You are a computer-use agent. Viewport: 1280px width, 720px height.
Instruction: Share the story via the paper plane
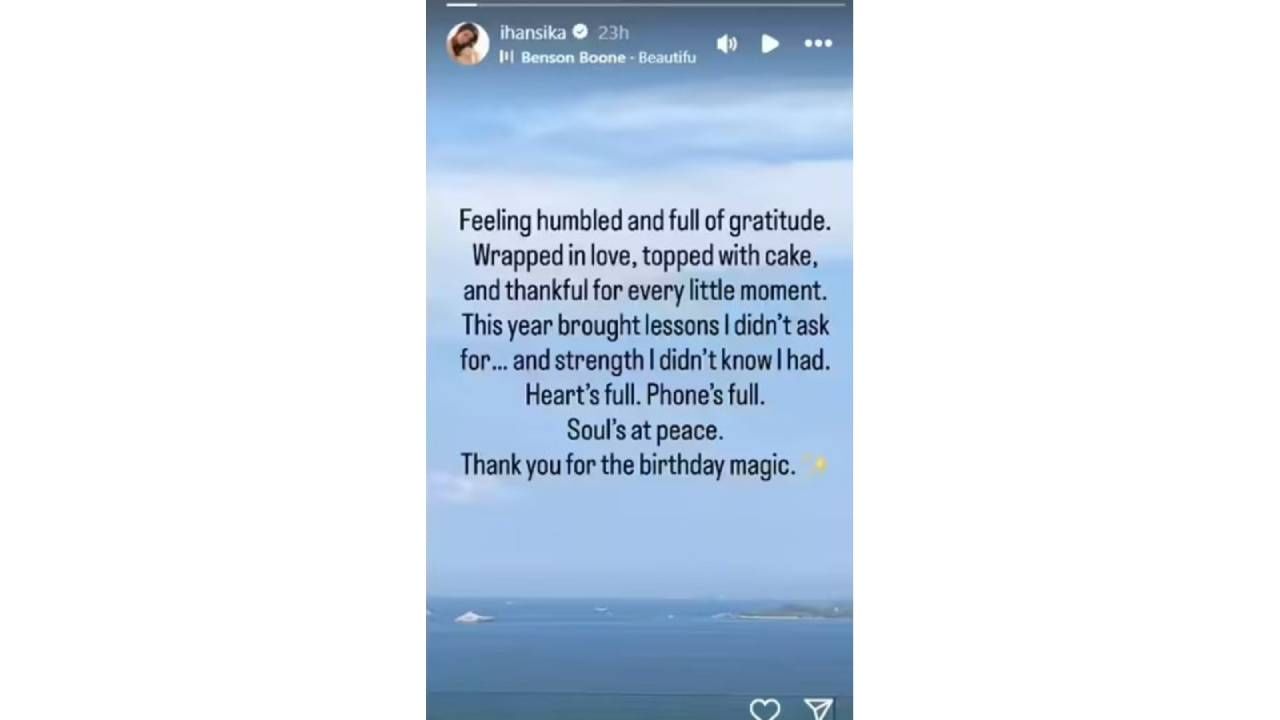819,709
